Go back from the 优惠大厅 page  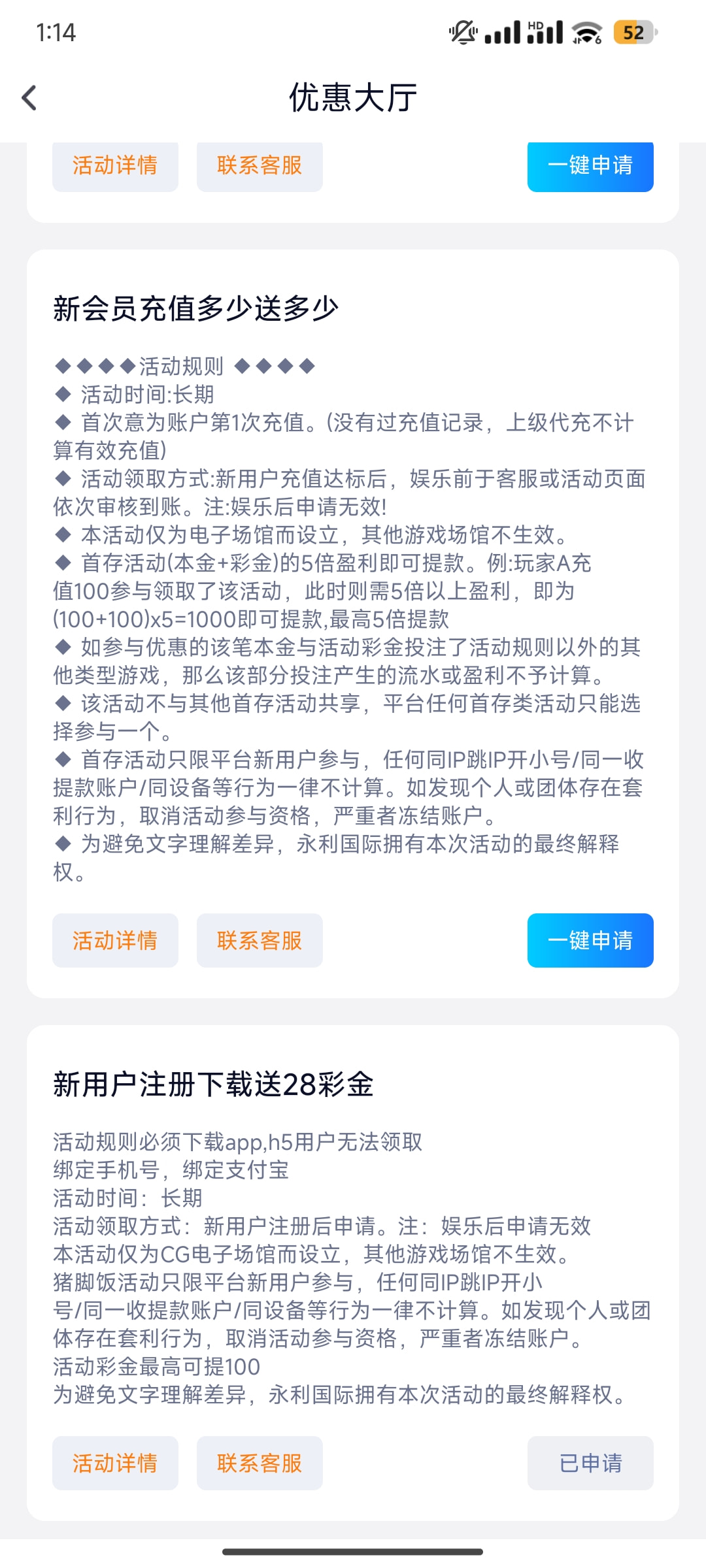[x=29, y=98]
